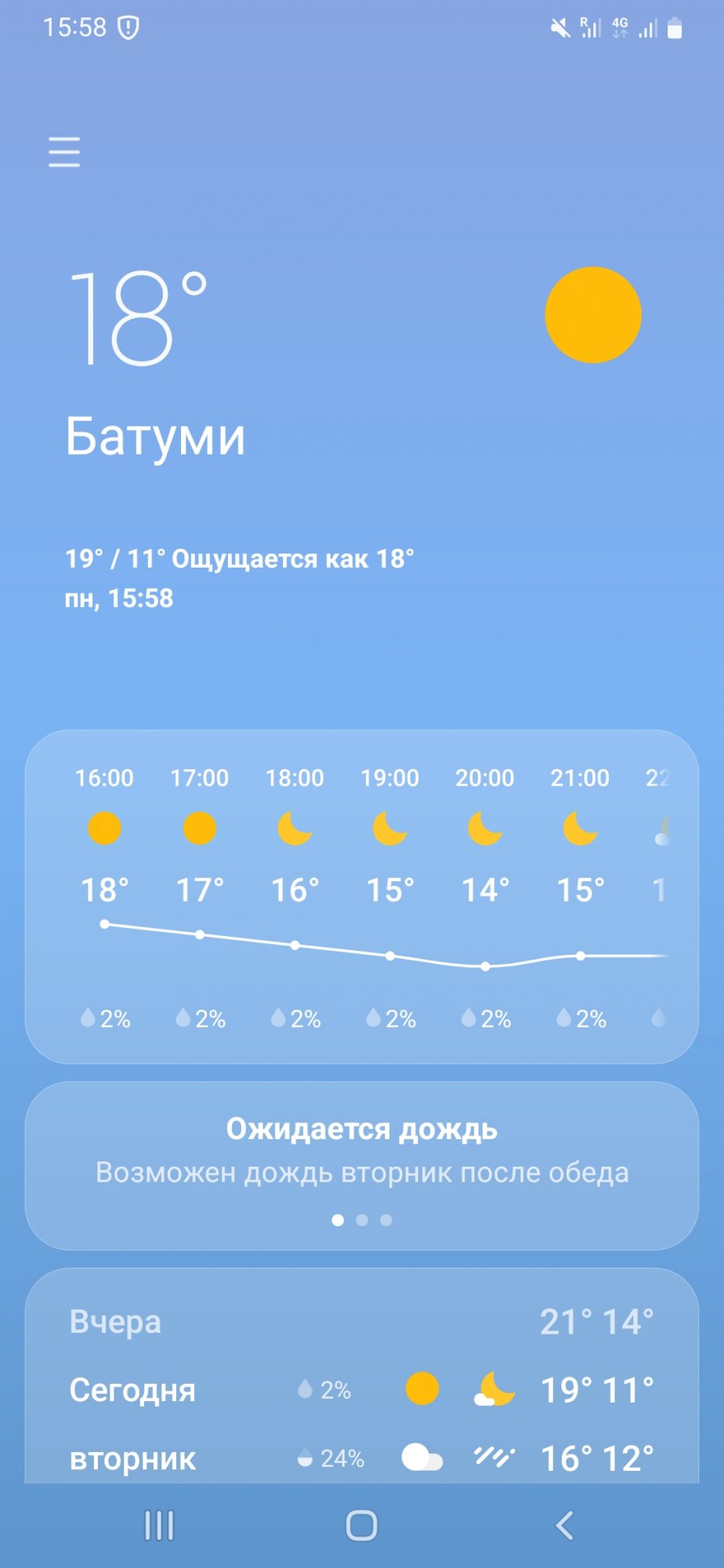Open the hourly forecast card
Screen dimensions: 724x1568
(361, 896)
